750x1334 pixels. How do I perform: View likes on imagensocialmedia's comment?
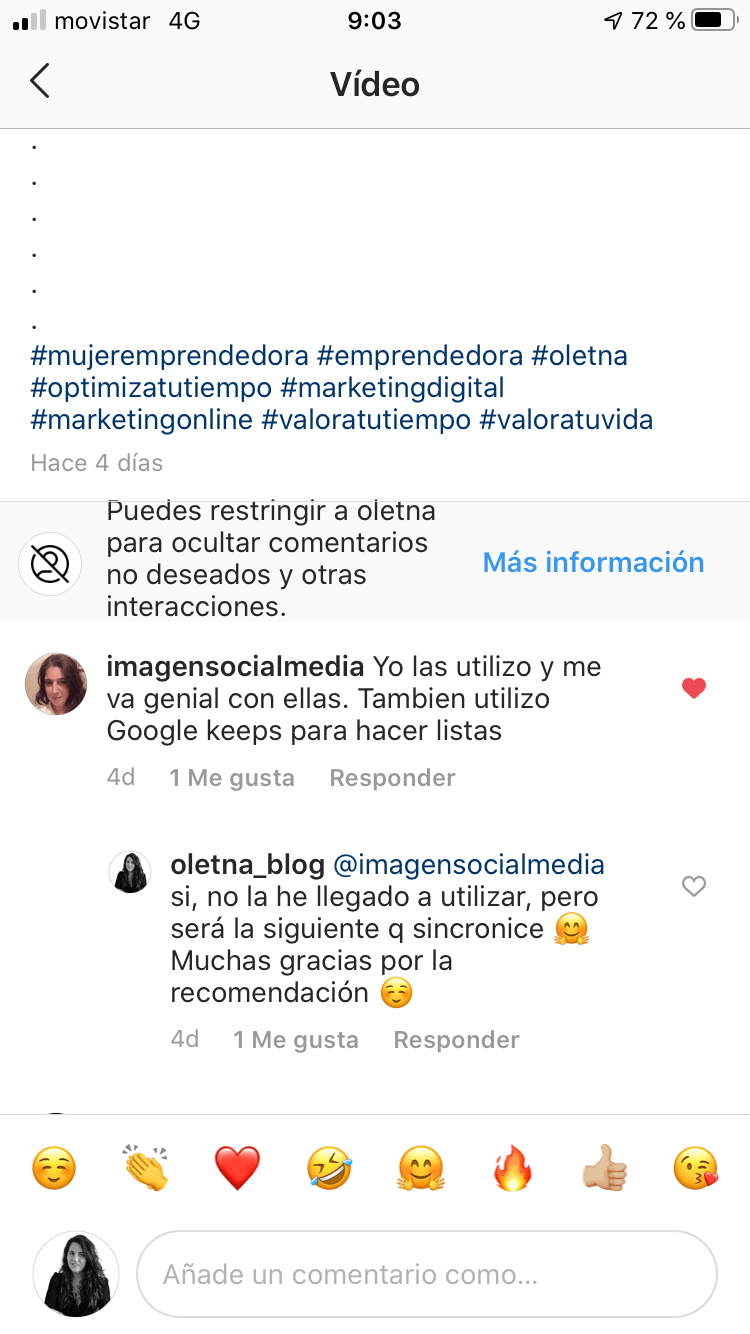pyautogui.click(x=232, y=778)
